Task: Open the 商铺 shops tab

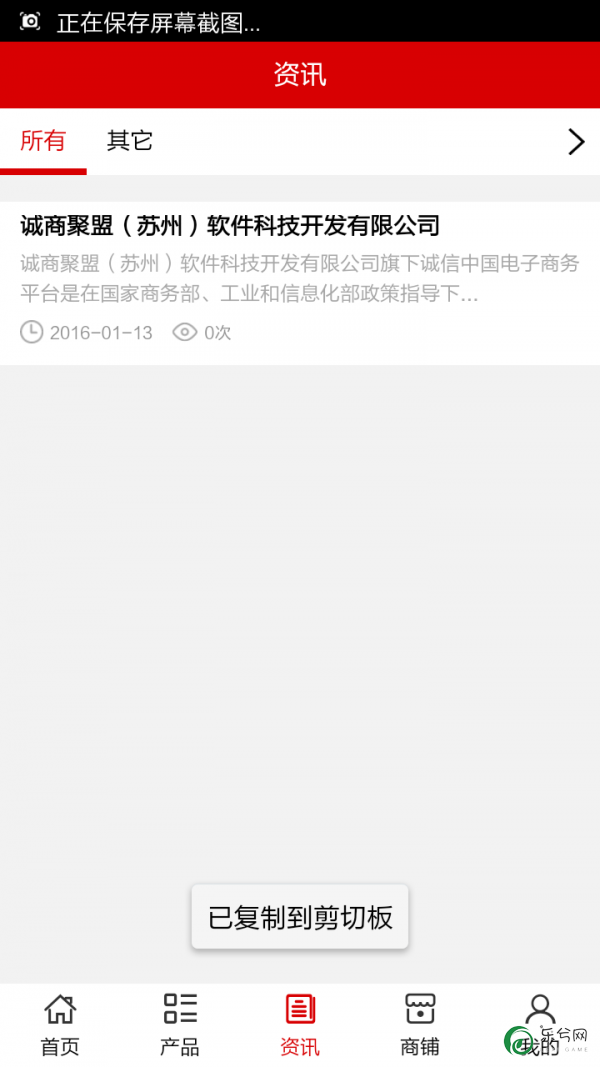Action: click(420, 1024)
